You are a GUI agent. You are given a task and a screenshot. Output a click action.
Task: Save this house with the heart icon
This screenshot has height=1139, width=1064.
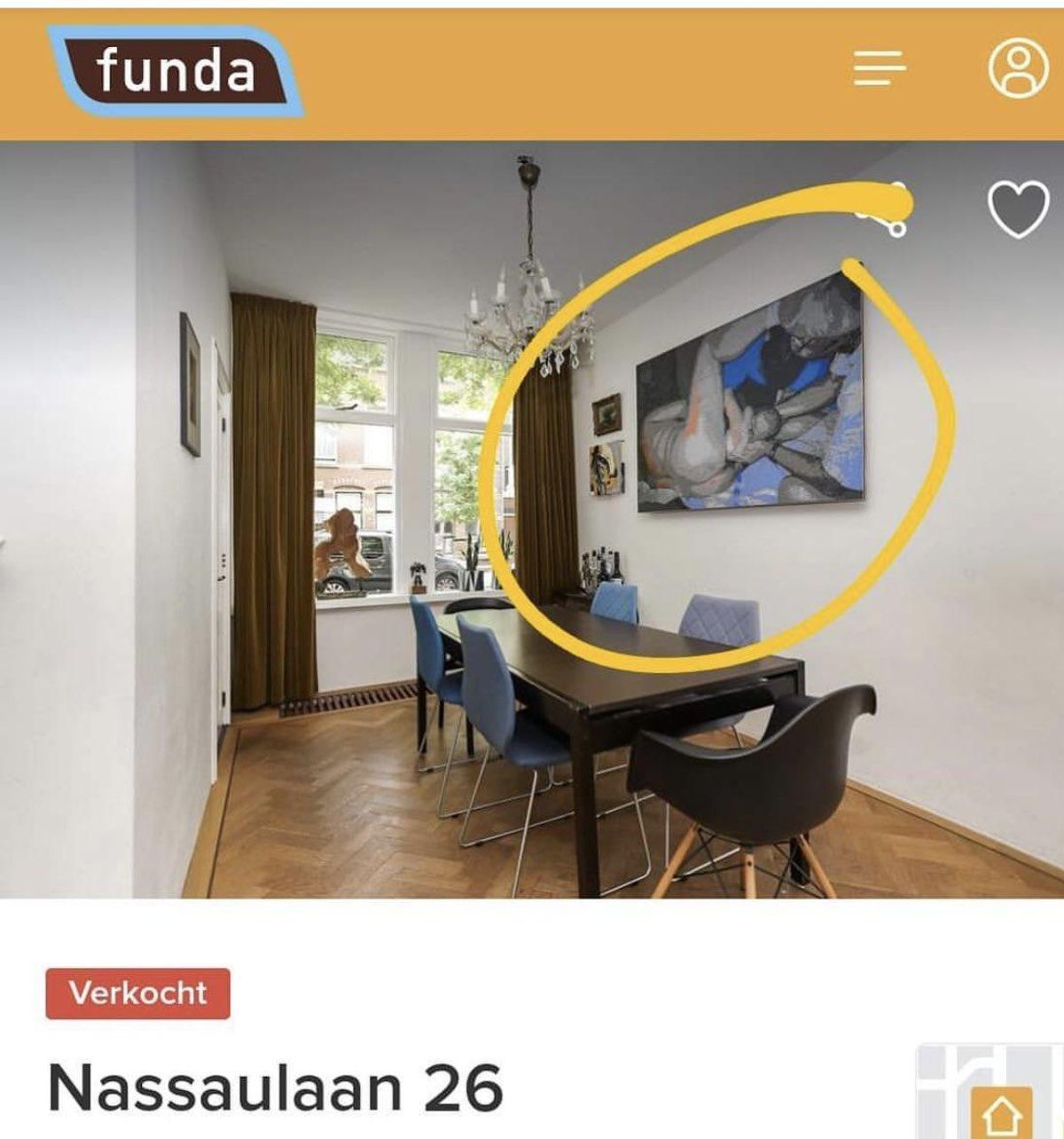pyautogui.click(x=1018, y=209)
